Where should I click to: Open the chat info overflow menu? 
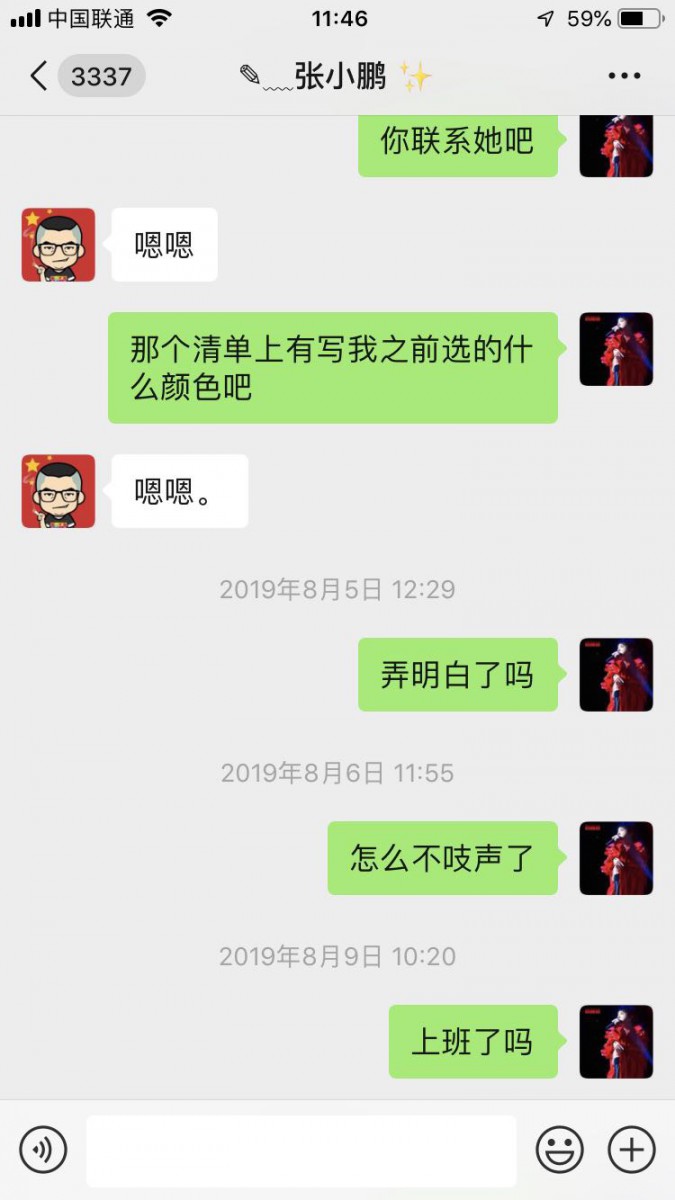point(624,76)
